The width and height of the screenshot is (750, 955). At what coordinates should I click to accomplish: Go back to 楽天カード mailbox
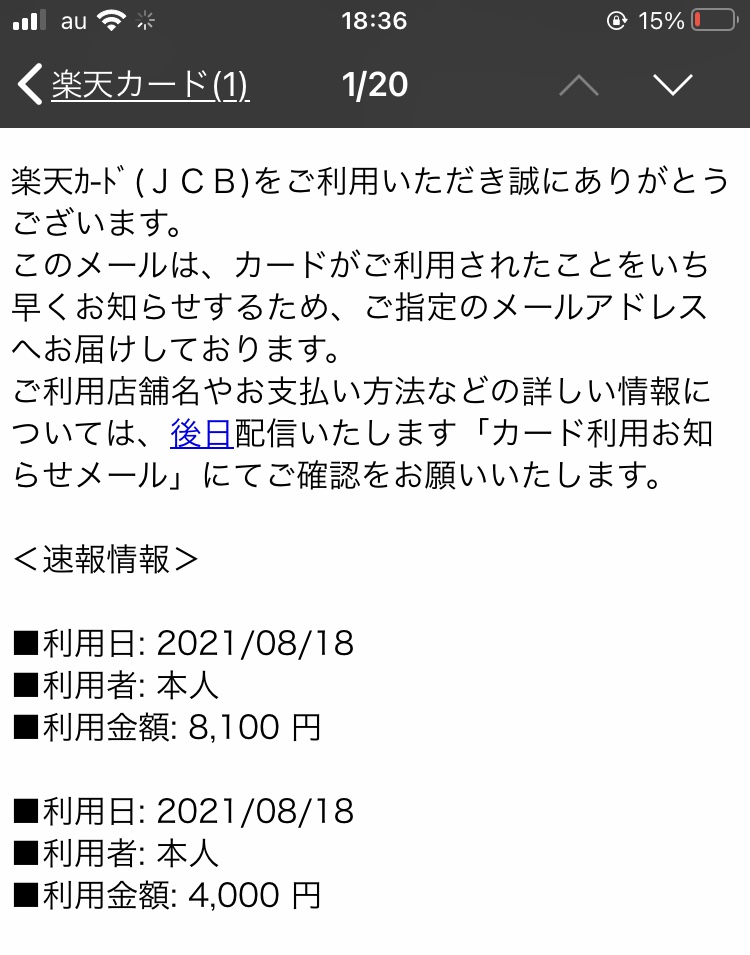tap(135, 86)
